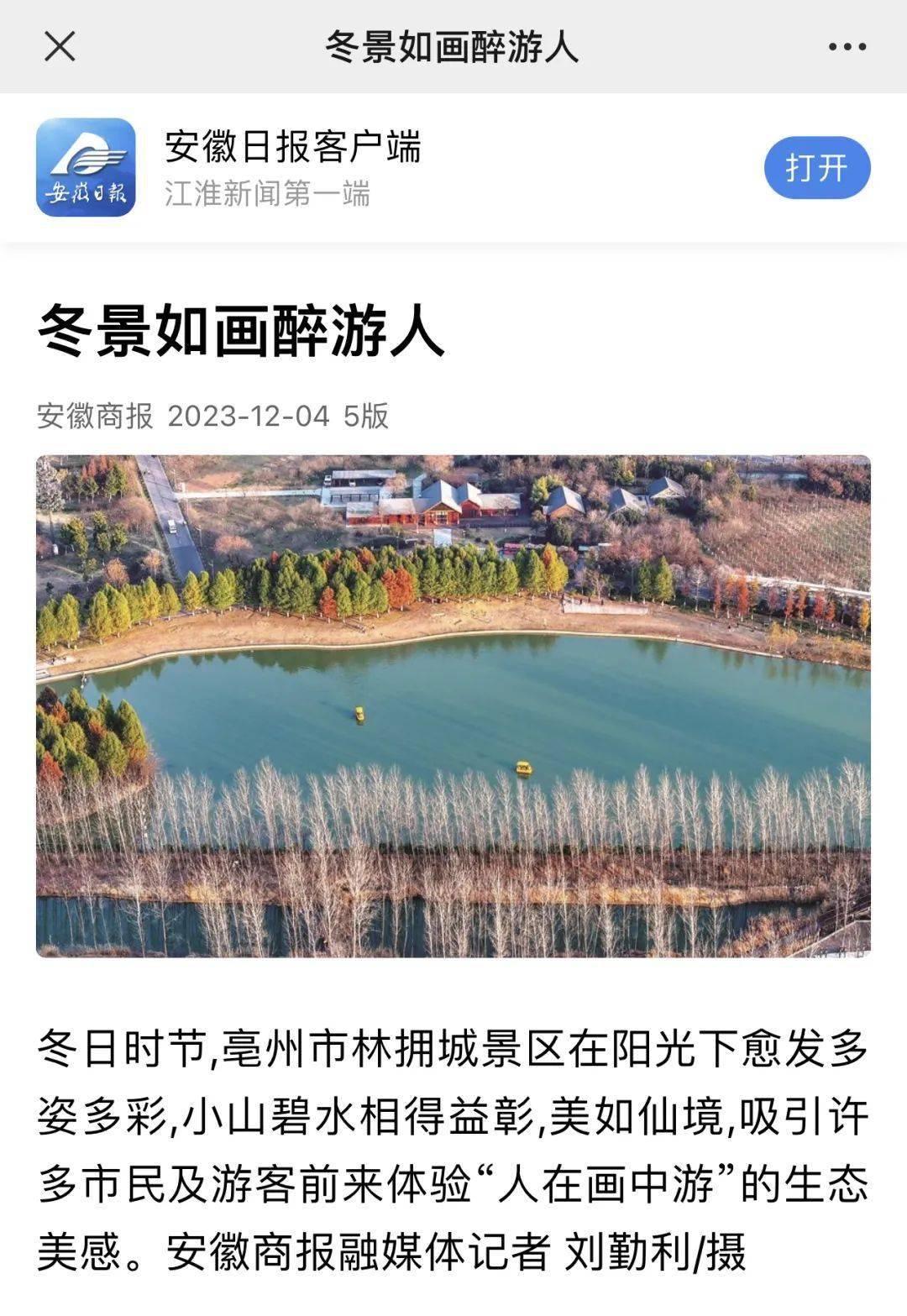Open the lake scenery photo
This screenshot has width=907, height=1316.
(453, 705)
